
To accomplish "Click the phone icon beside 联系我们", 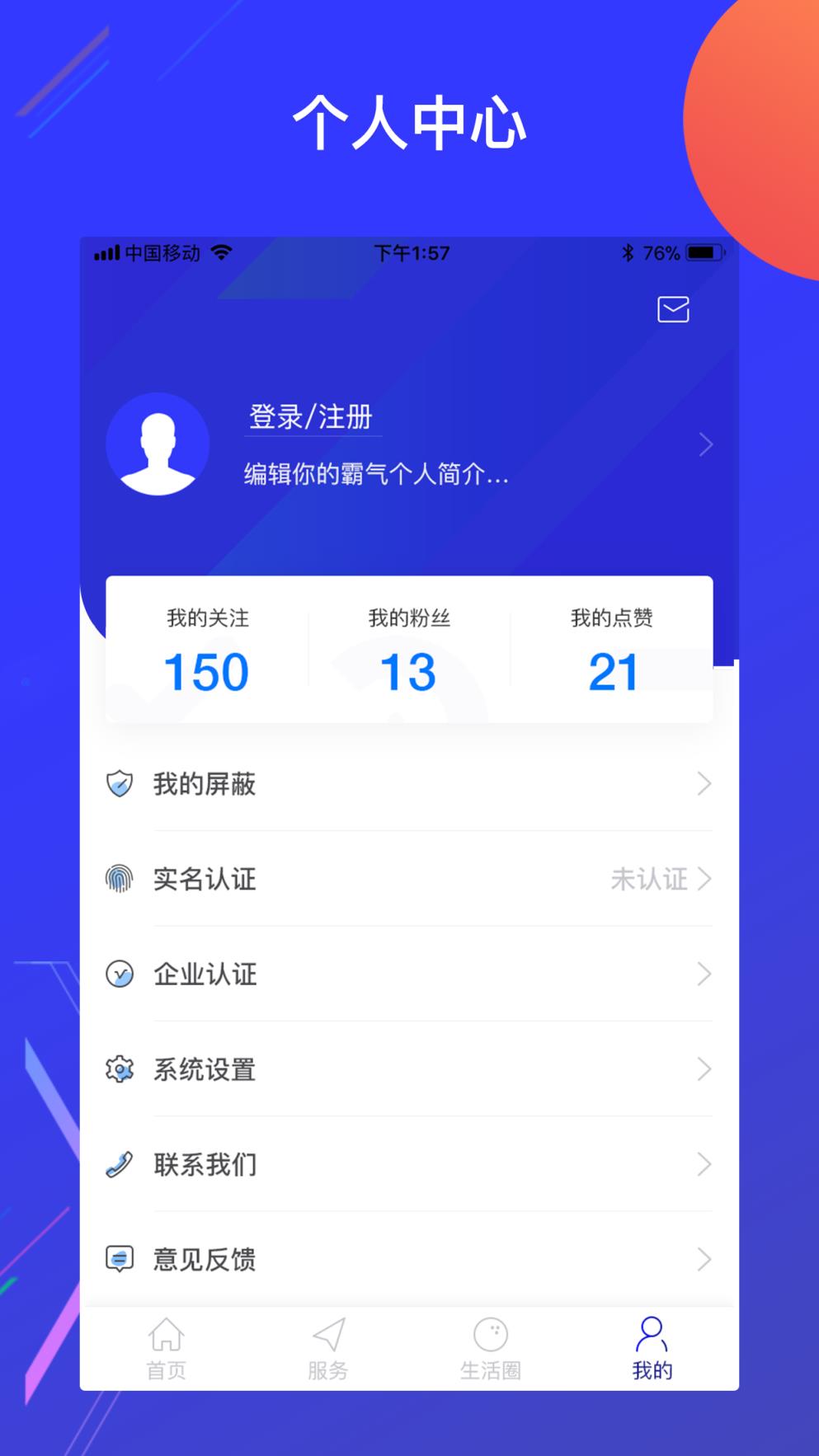I will coord(120,1164).
